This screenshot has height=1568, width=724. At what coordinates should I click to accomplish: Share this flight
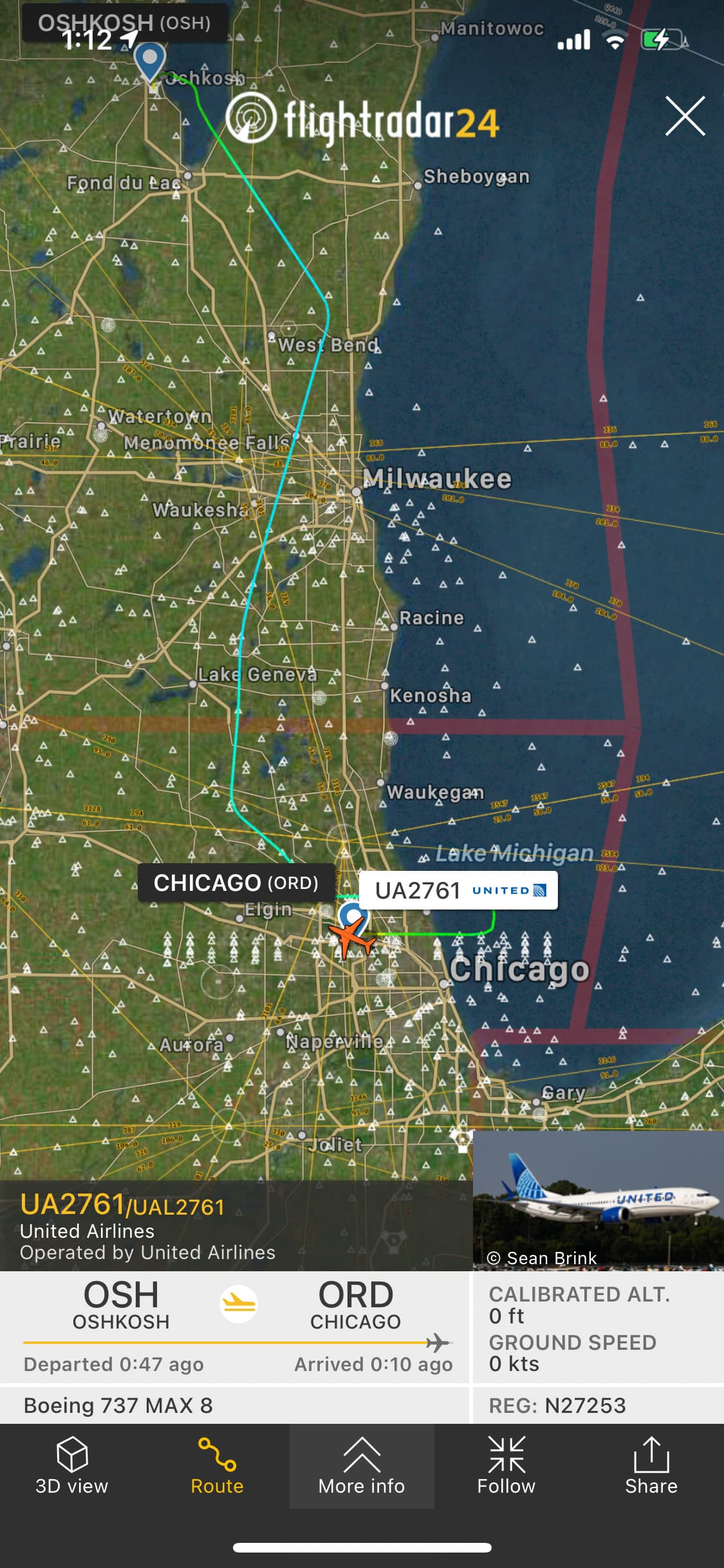pos(651,1467)
